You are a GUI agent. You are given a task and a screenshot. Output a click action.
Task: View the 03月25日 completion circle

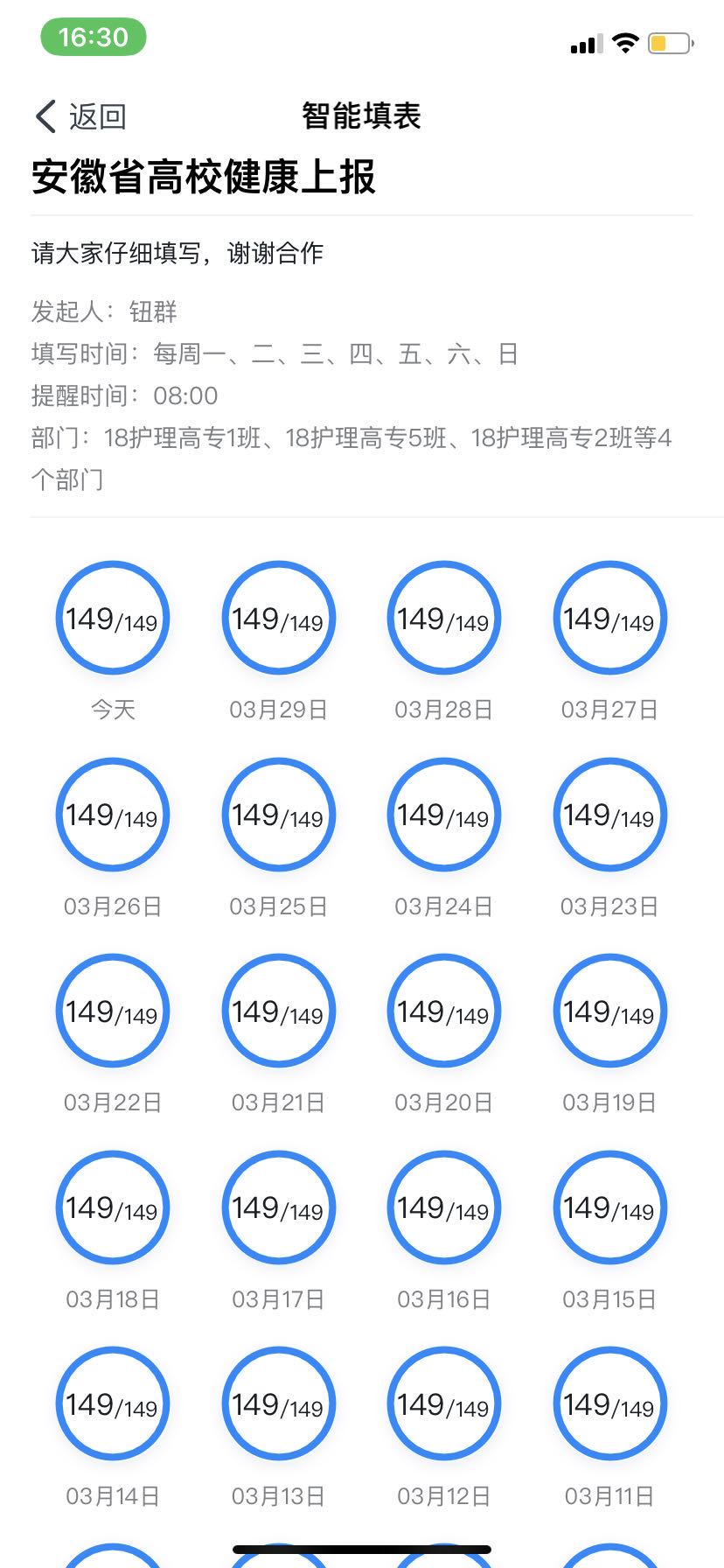[x=278, y=815]
